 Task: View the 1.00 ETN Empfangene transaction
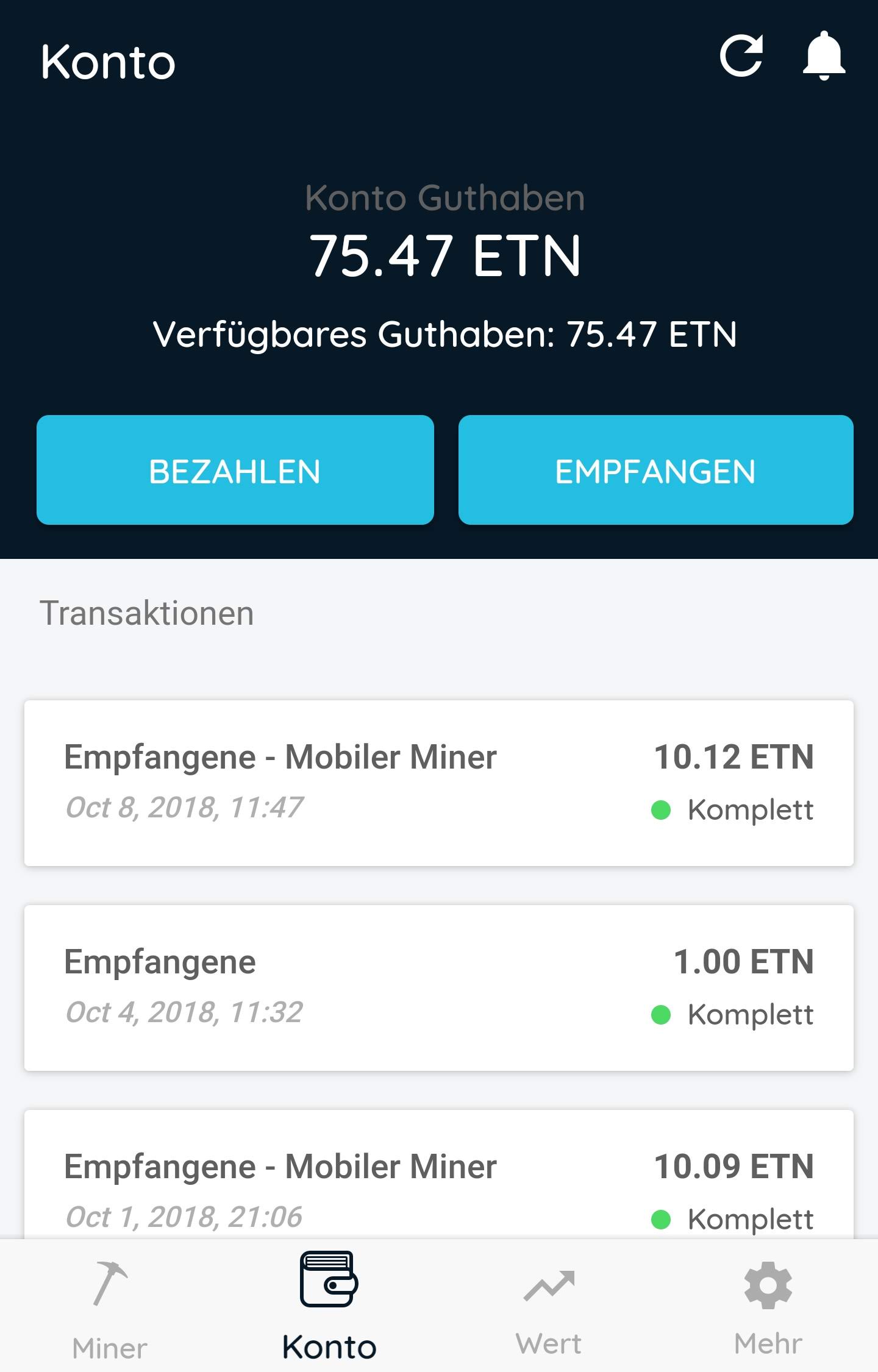pyautogui.click(x=439, y=987)
